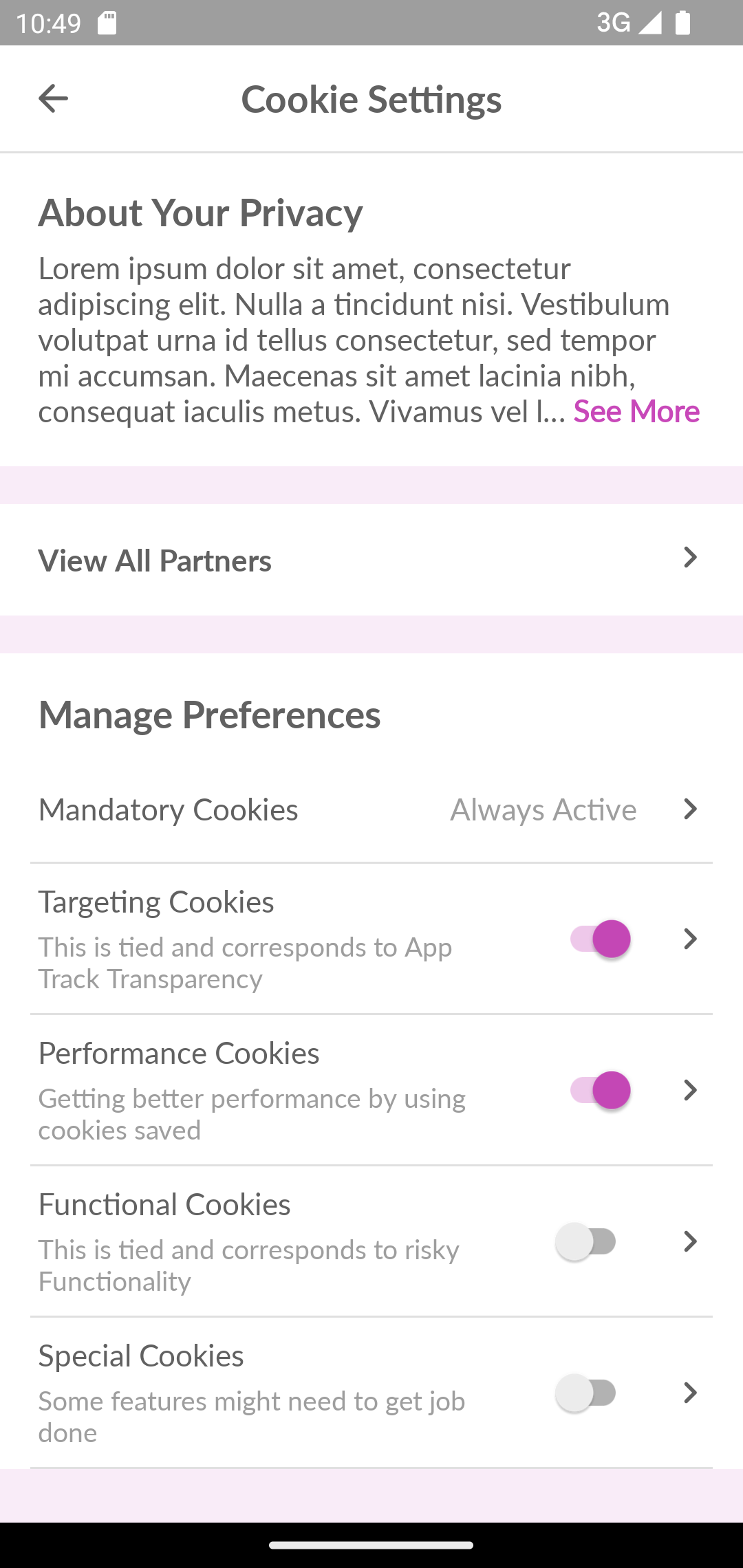Open Targeting Cookies details chevron
This screenshot has width=743, height=1568.
tap(690, 939)
